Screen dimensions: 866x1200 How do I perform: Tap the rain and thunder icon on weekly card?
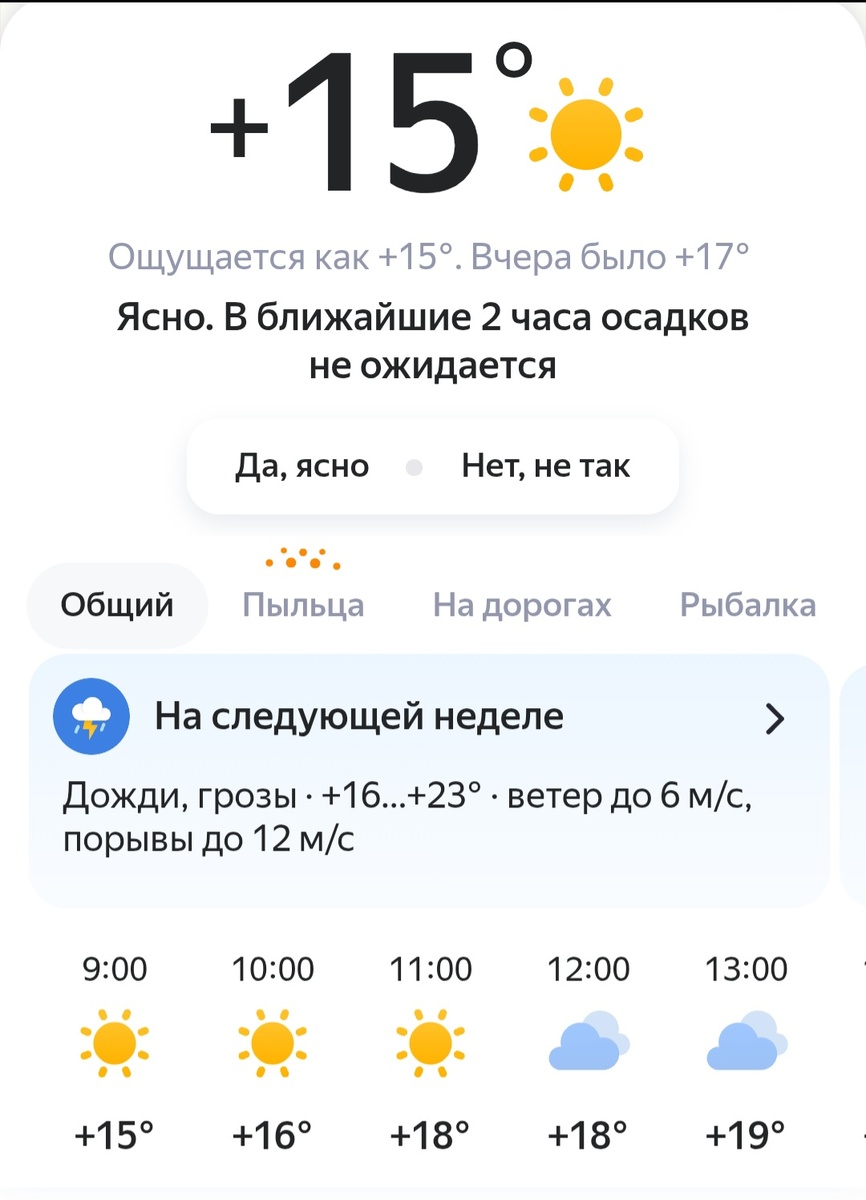pos(90,716)
